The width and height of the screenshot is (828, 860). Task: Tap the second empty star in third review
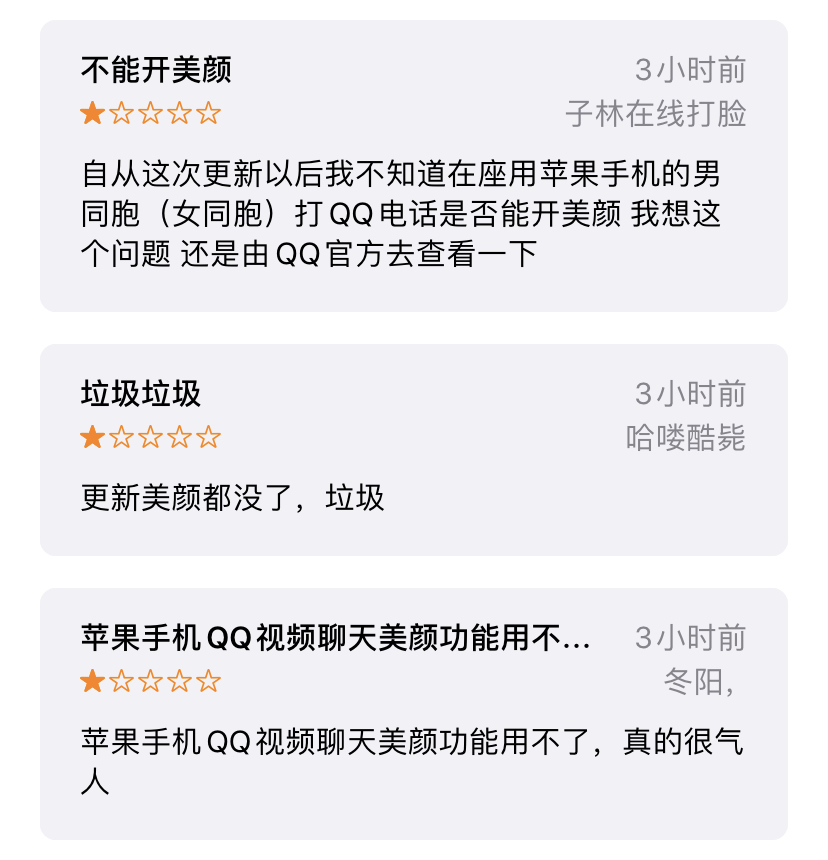(x=121, y=683)
